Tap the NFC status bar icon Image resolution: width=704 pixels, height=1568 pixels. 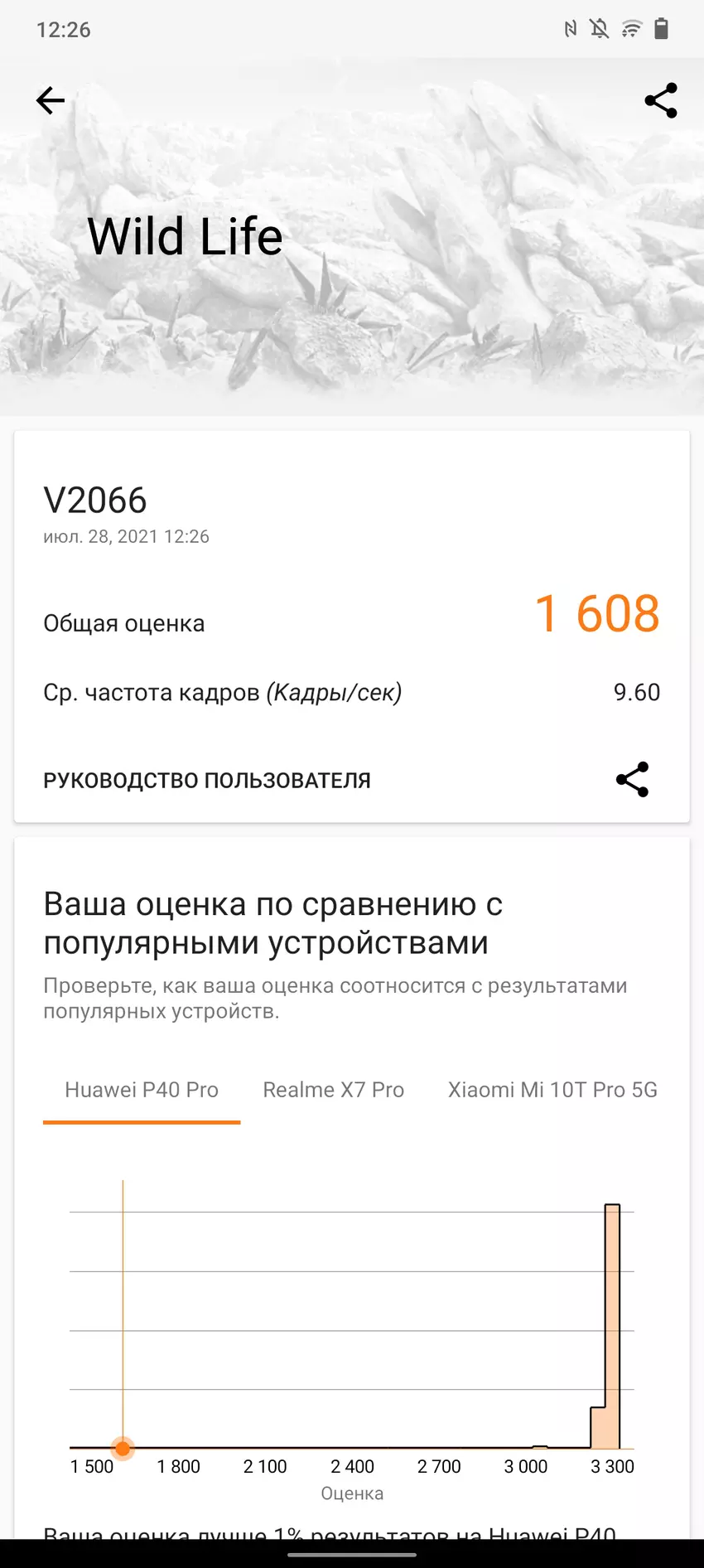[570, 29]
